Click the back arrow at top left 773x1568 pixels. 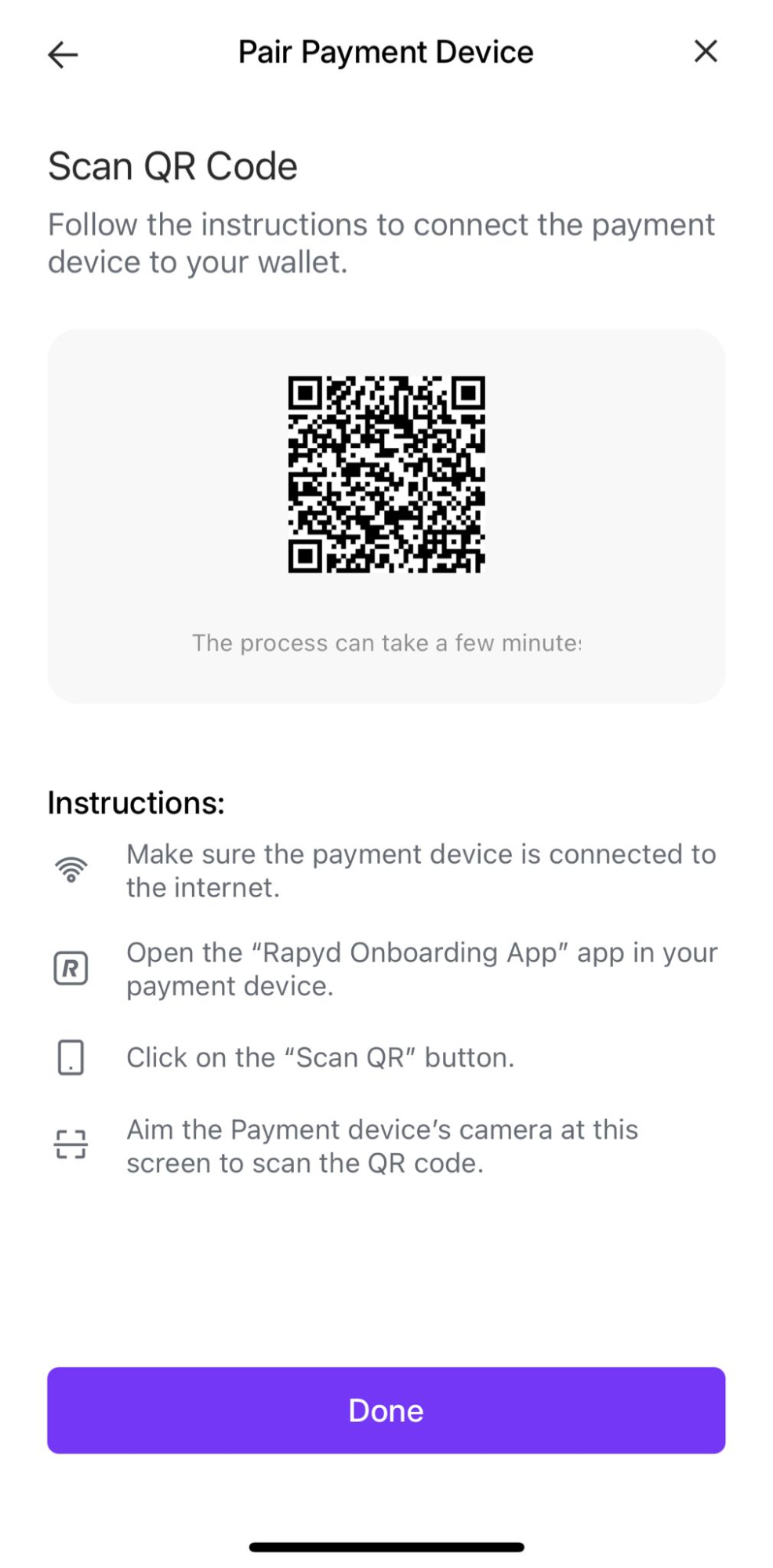click(x=62, y=53)
